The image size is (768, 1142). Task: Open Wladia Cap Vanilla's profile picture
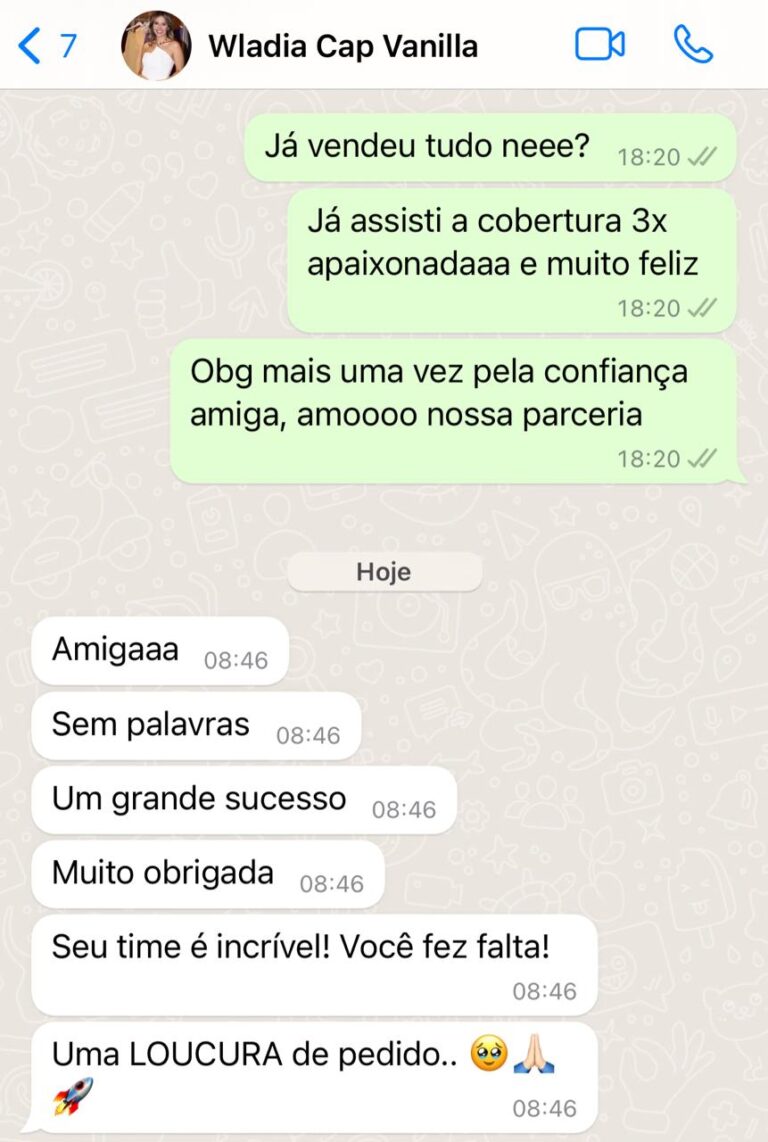tap(156, 46)
